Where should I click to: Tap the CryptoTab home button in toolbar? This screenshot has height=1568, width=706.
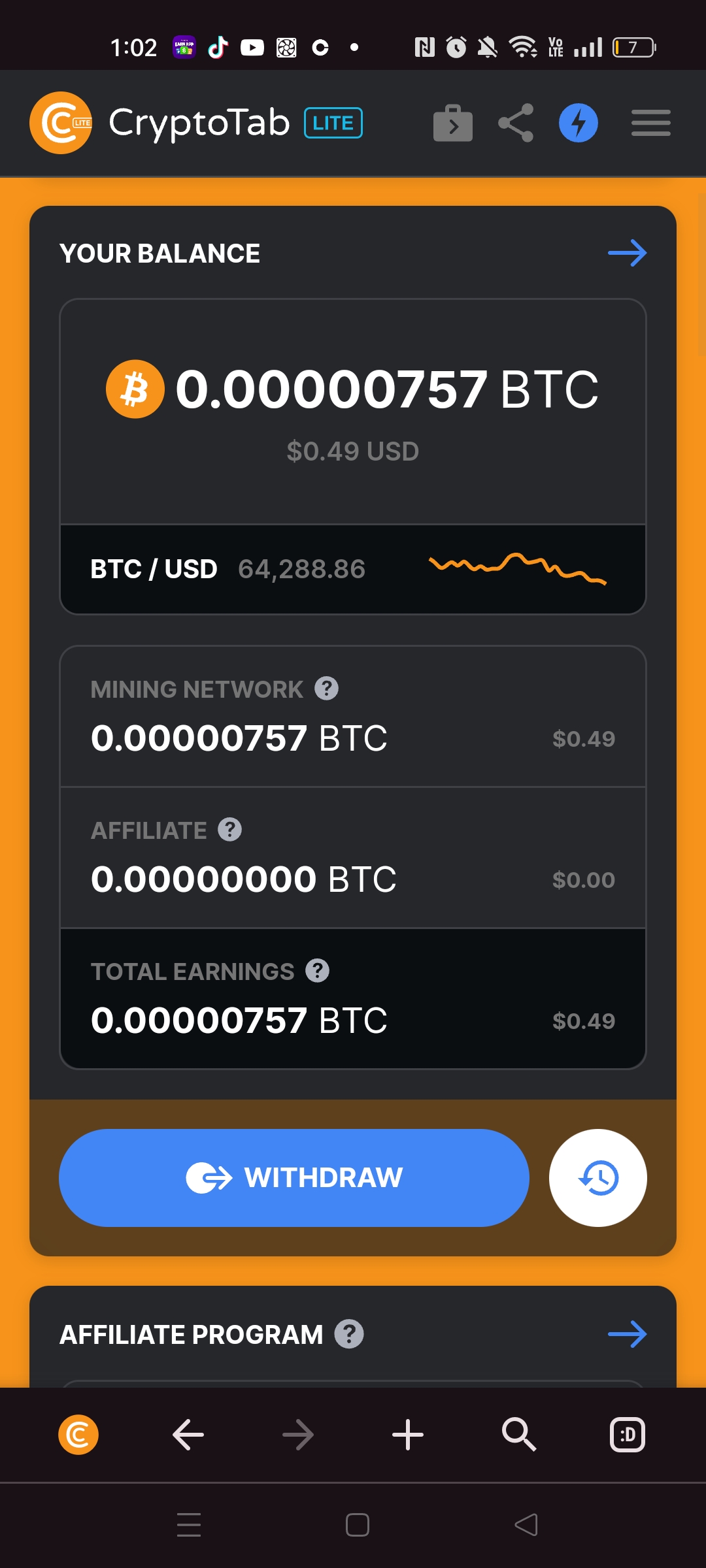tap(78, 1435)
